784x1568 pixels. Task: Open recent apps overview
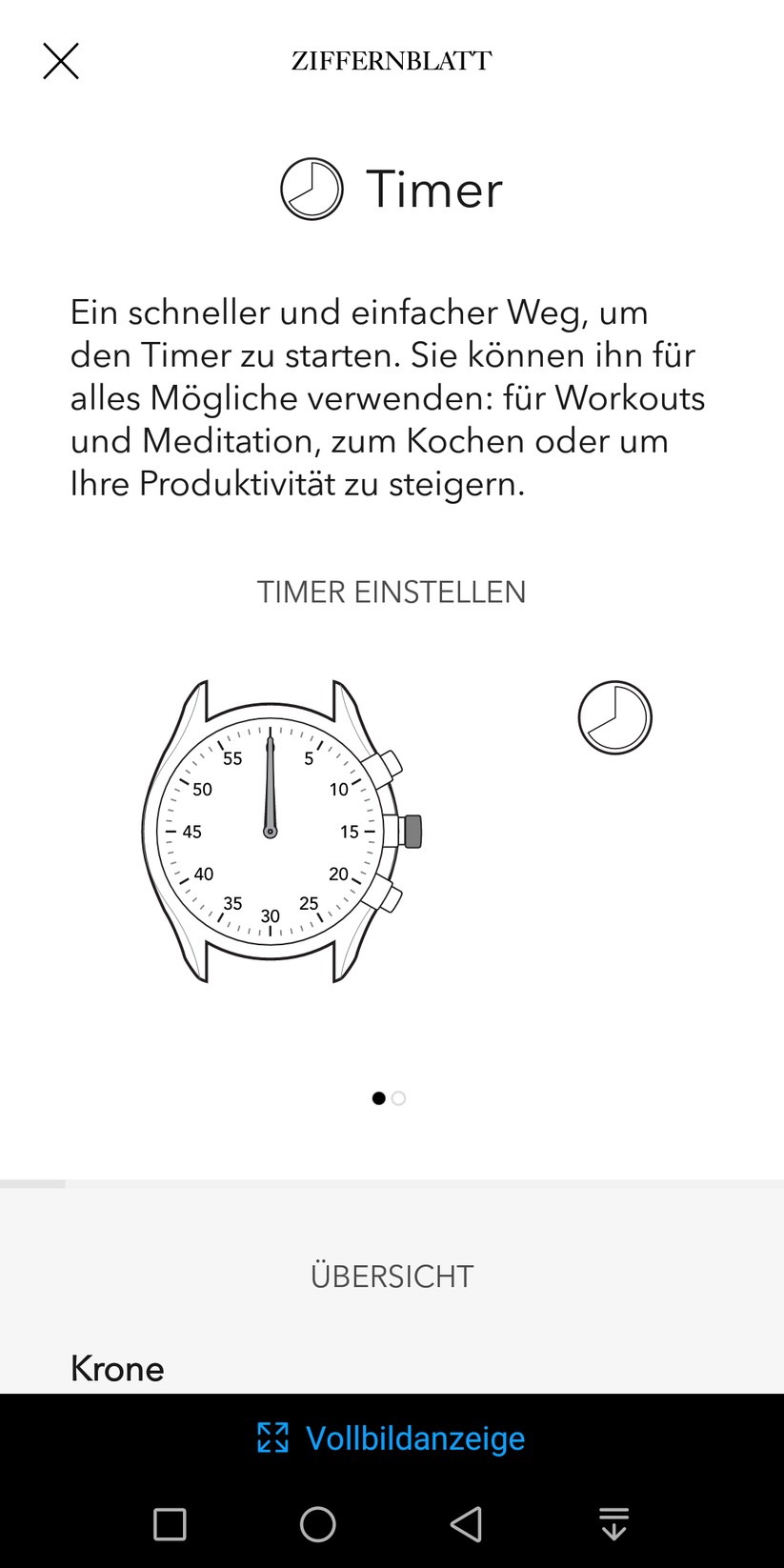pyautogui.click(x=170, y=1524)
